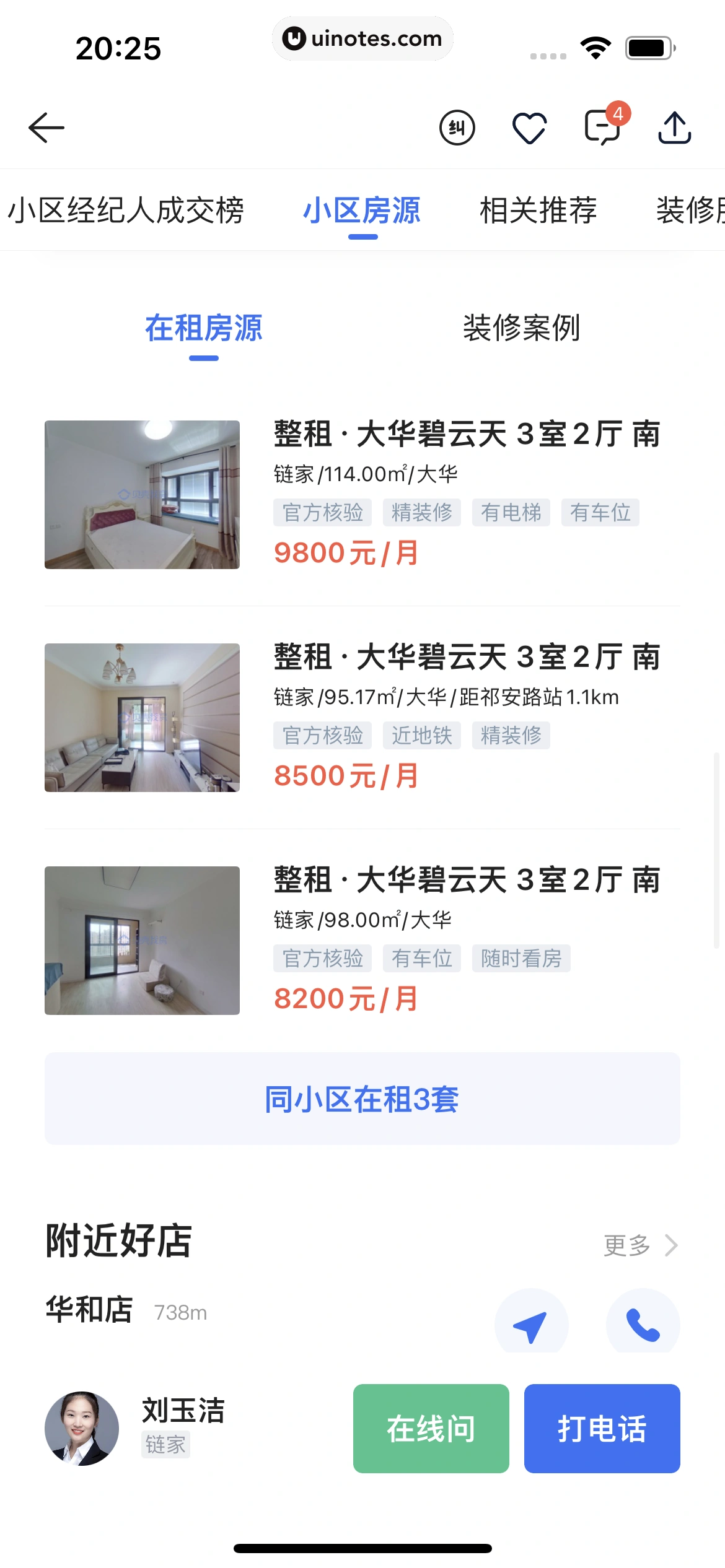The width and height of the screenshot is (725, 1568).
Task: Call 华和店 with the phone icon
Action: point(643,1324)
